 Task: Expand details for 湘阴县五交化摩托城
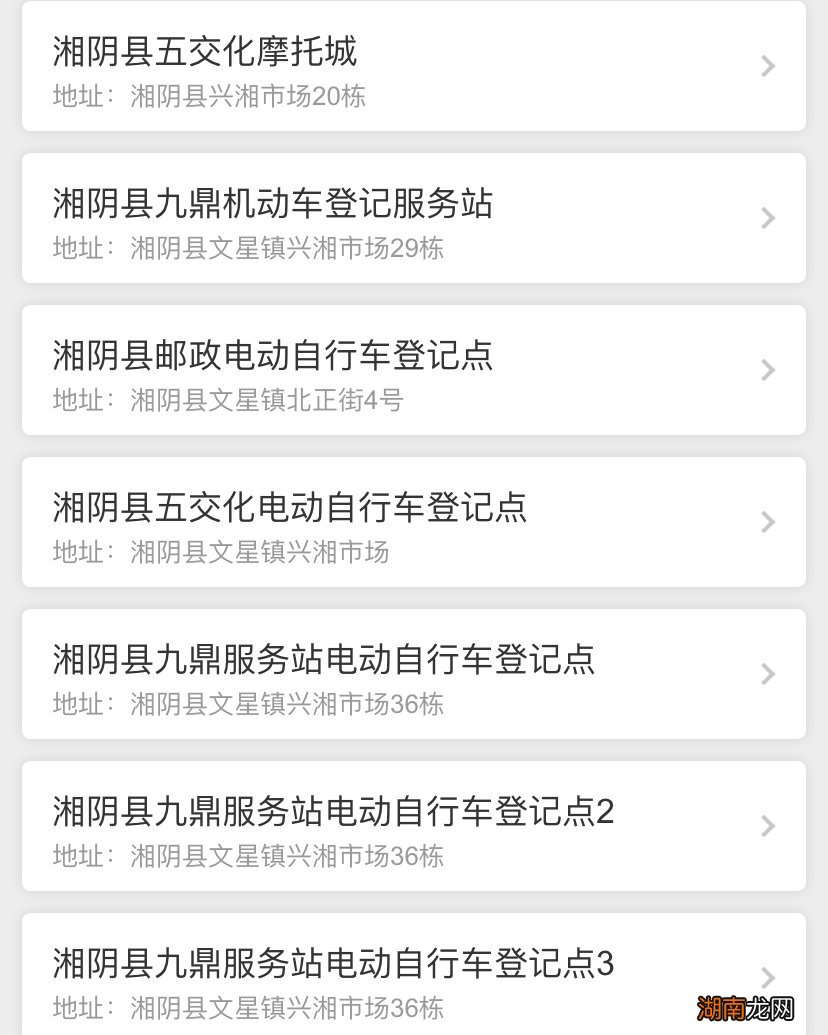768,66
